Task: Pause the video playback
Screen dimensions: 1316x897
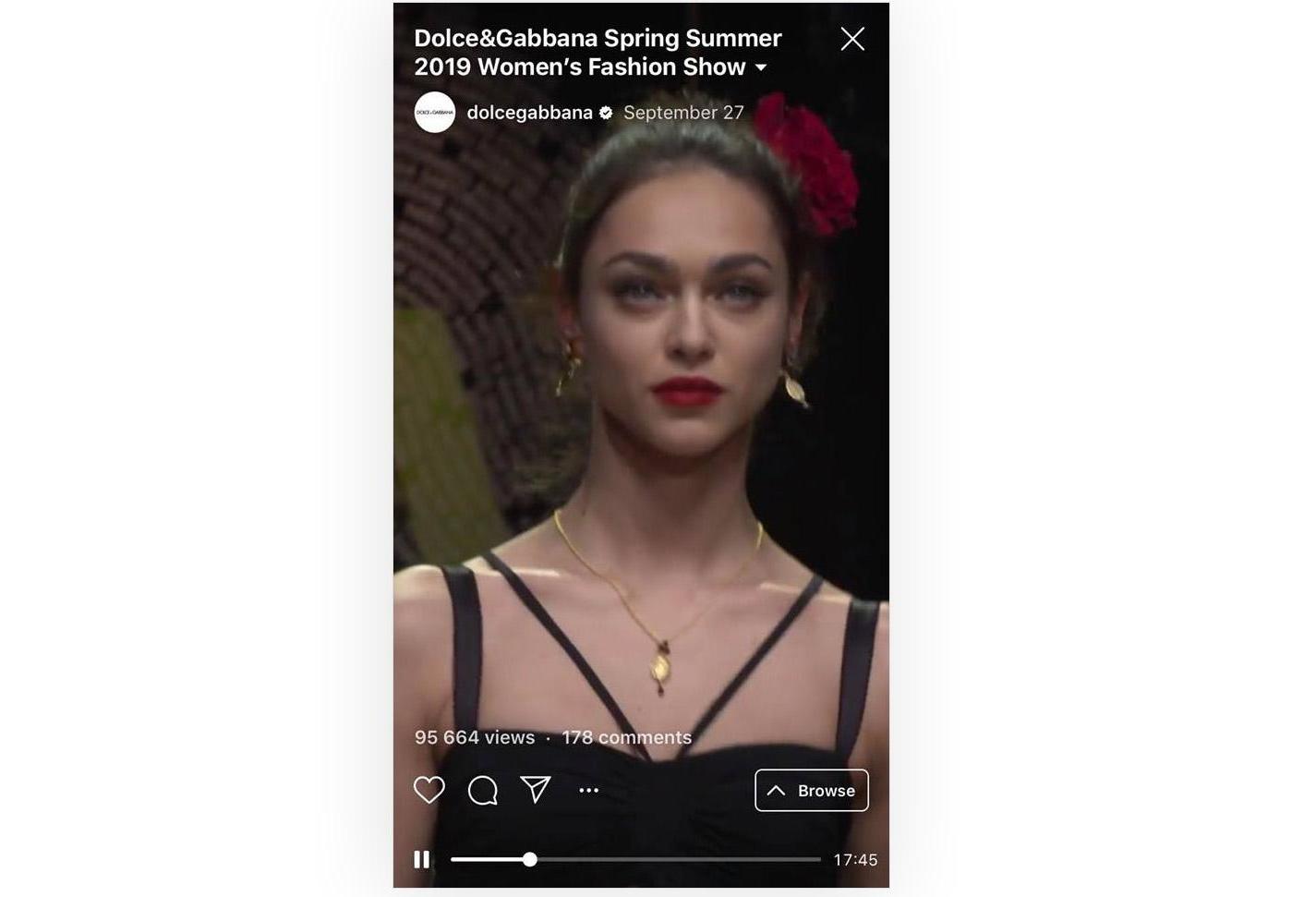Action: [422, 860]
